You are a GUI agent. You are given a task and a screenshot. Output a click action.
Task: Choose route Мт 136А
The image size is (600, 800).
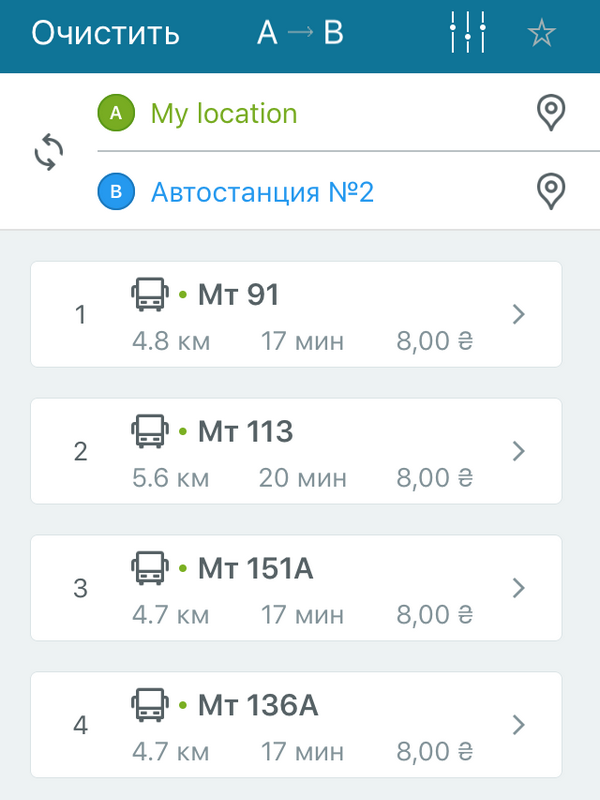click(296, 724)
